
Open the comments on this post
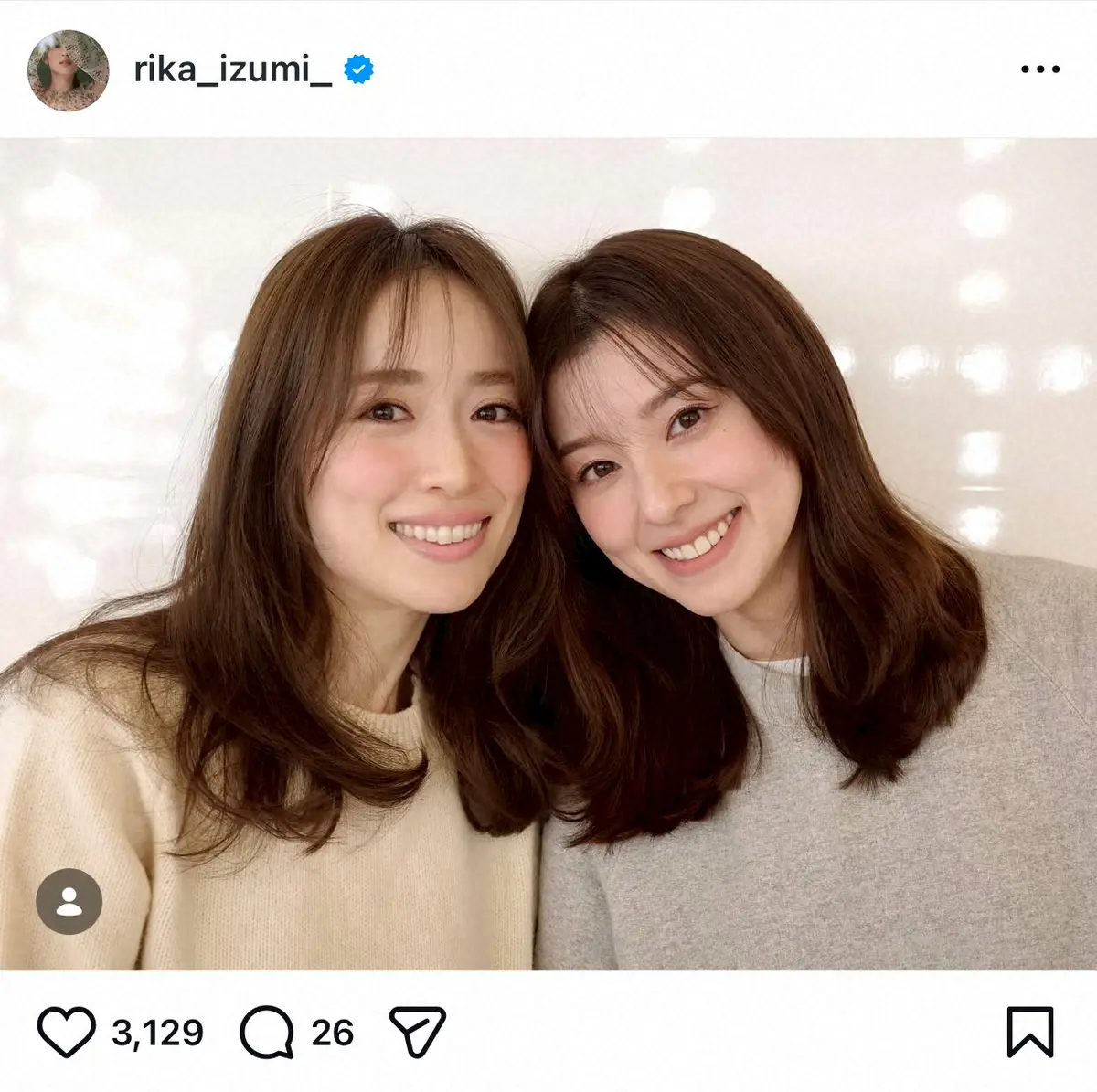point(267,1033)
